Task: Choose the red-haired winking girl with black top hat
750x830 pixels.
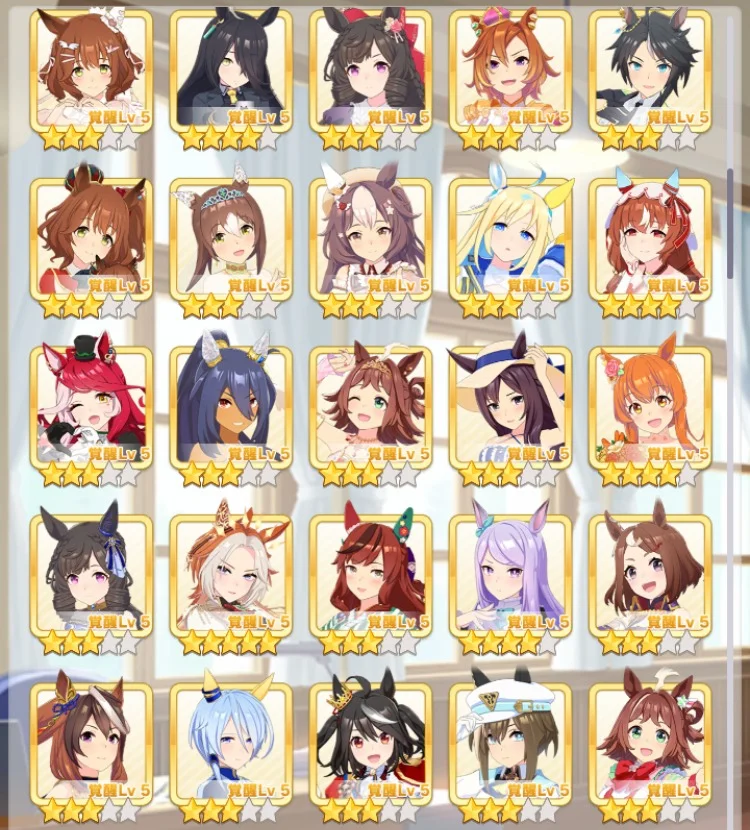Action: 91,406
